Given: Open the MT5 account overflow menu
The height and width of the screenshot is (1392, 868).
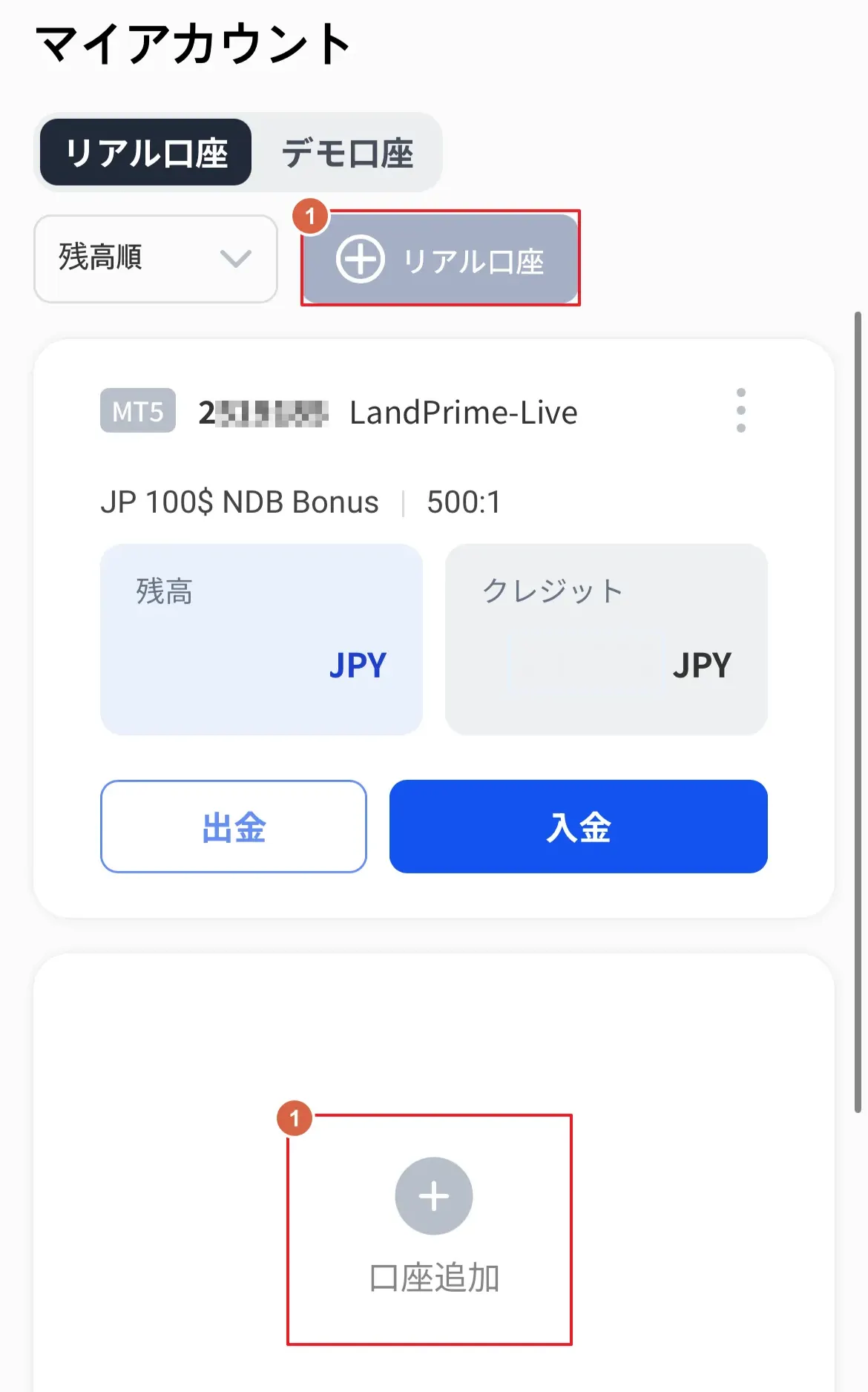Looking at the screenshot, I should 740,410.
